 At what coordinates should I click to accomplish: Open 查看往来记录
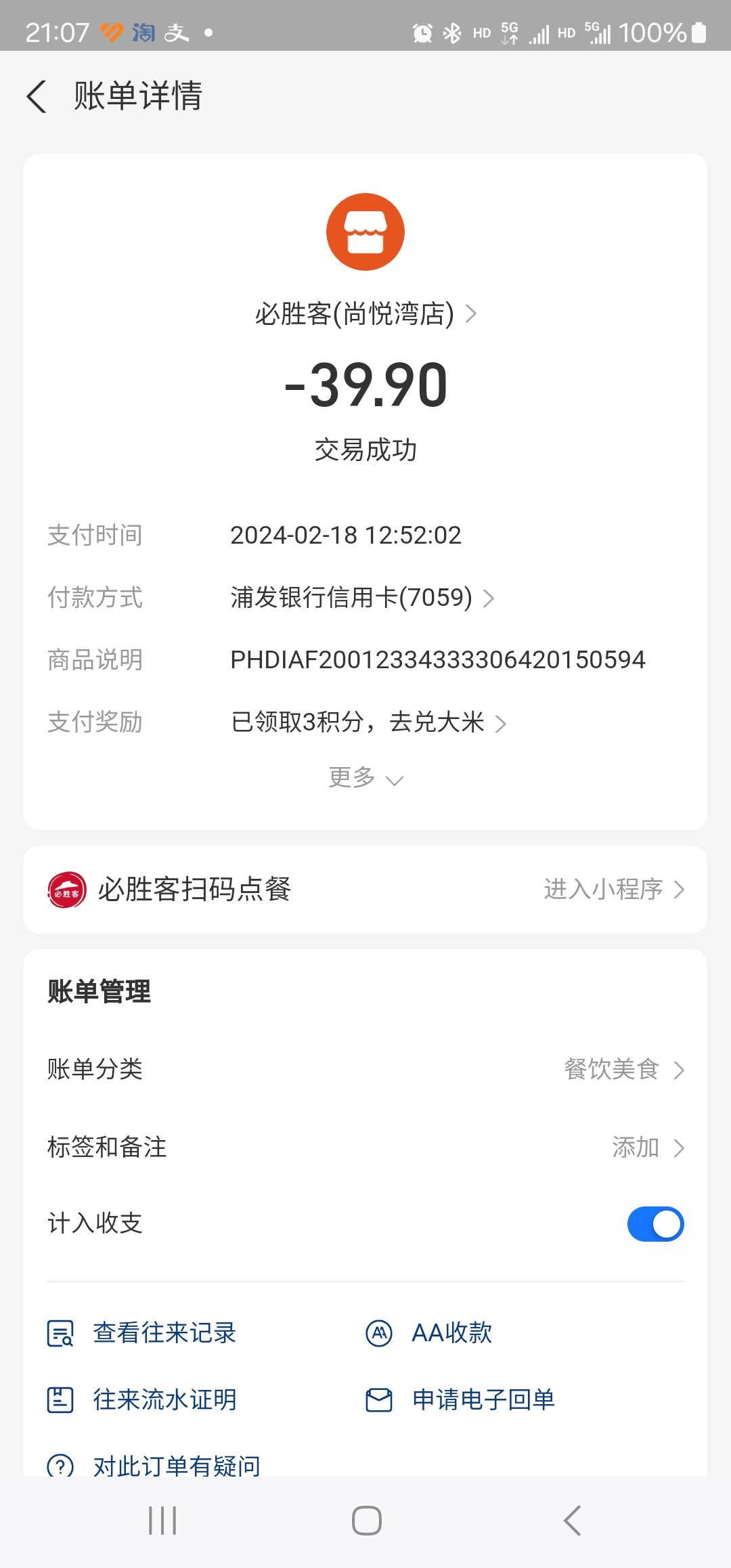(141, 1333)
